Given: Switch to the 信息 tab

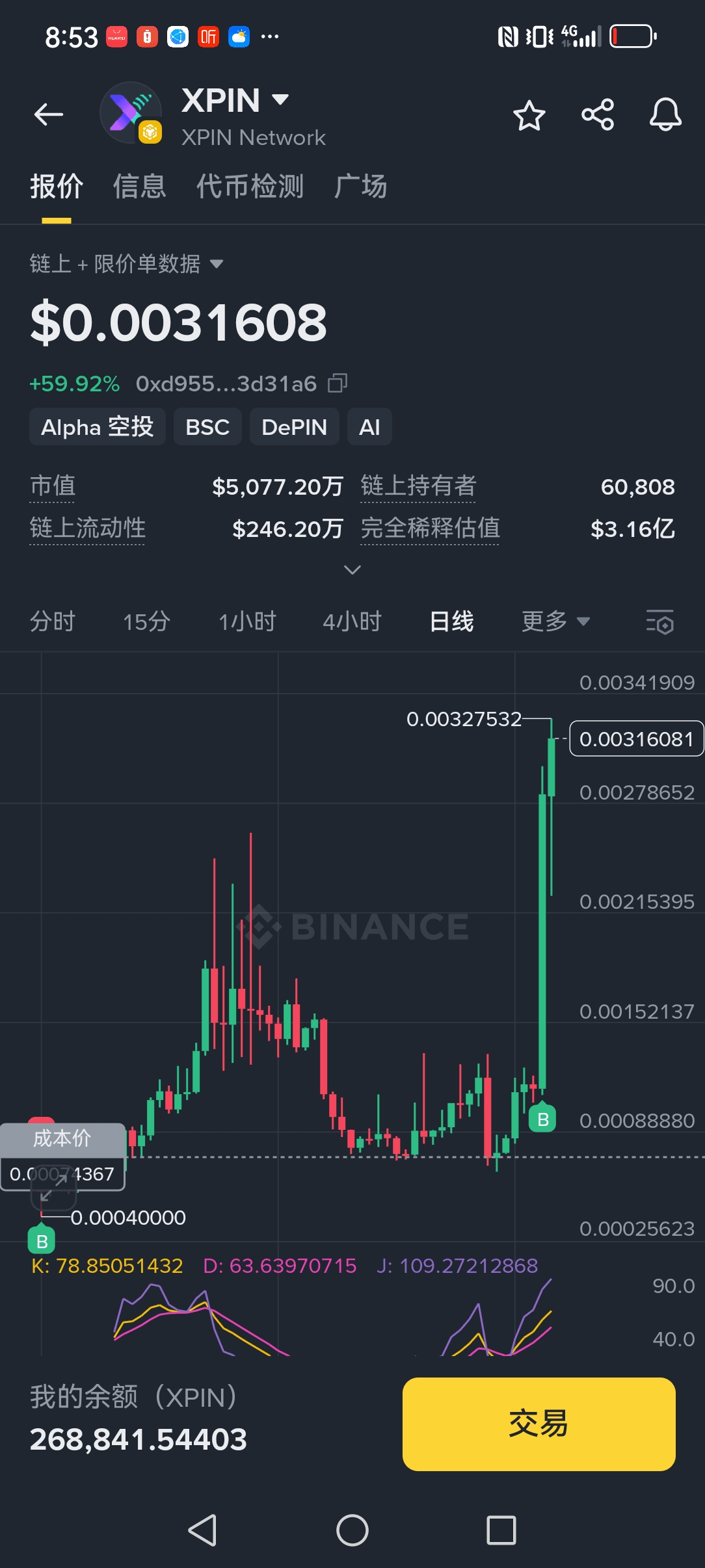Looking at the screenshot, I should tap(140, 187).
